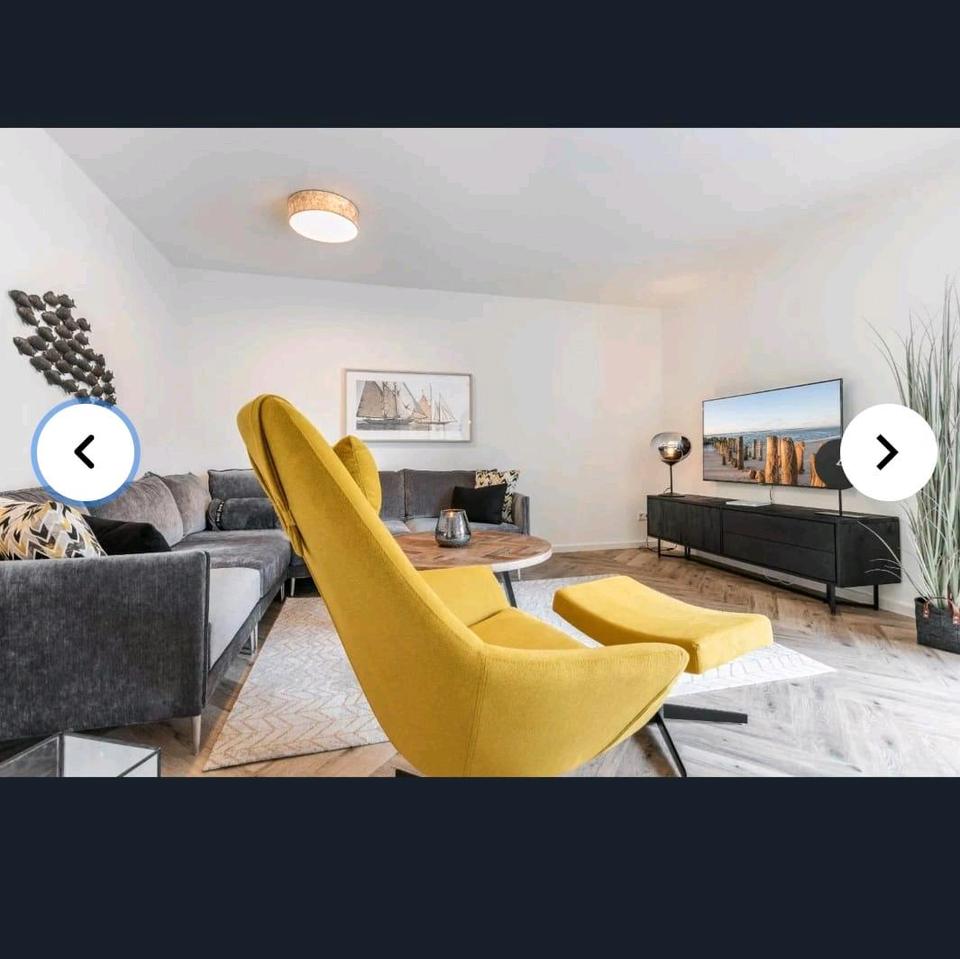Go to the previous photo
960x959 pixels.
tap(85, 452)
